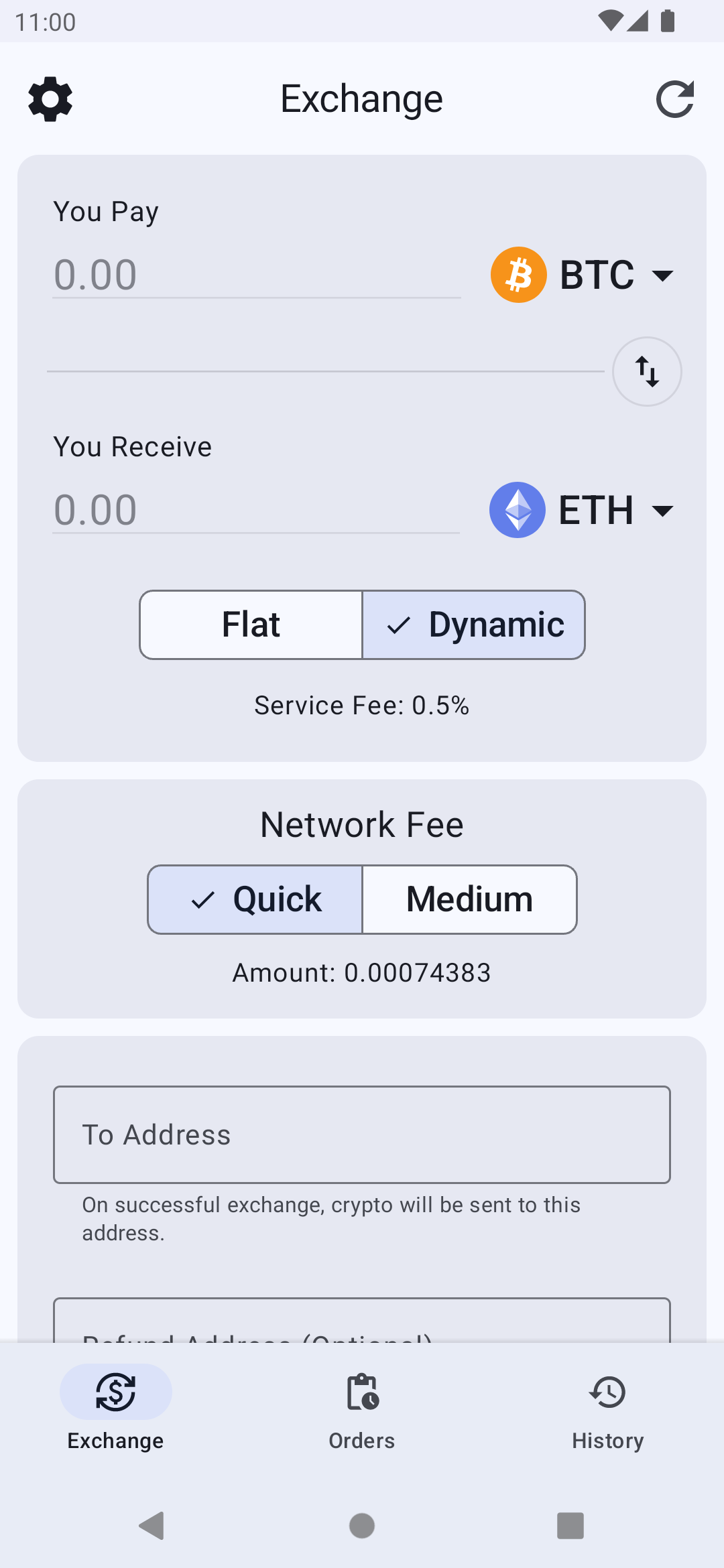Refresh the exchange rates
This screenshot has height=1568, width=724.
(x=674, y=99)
